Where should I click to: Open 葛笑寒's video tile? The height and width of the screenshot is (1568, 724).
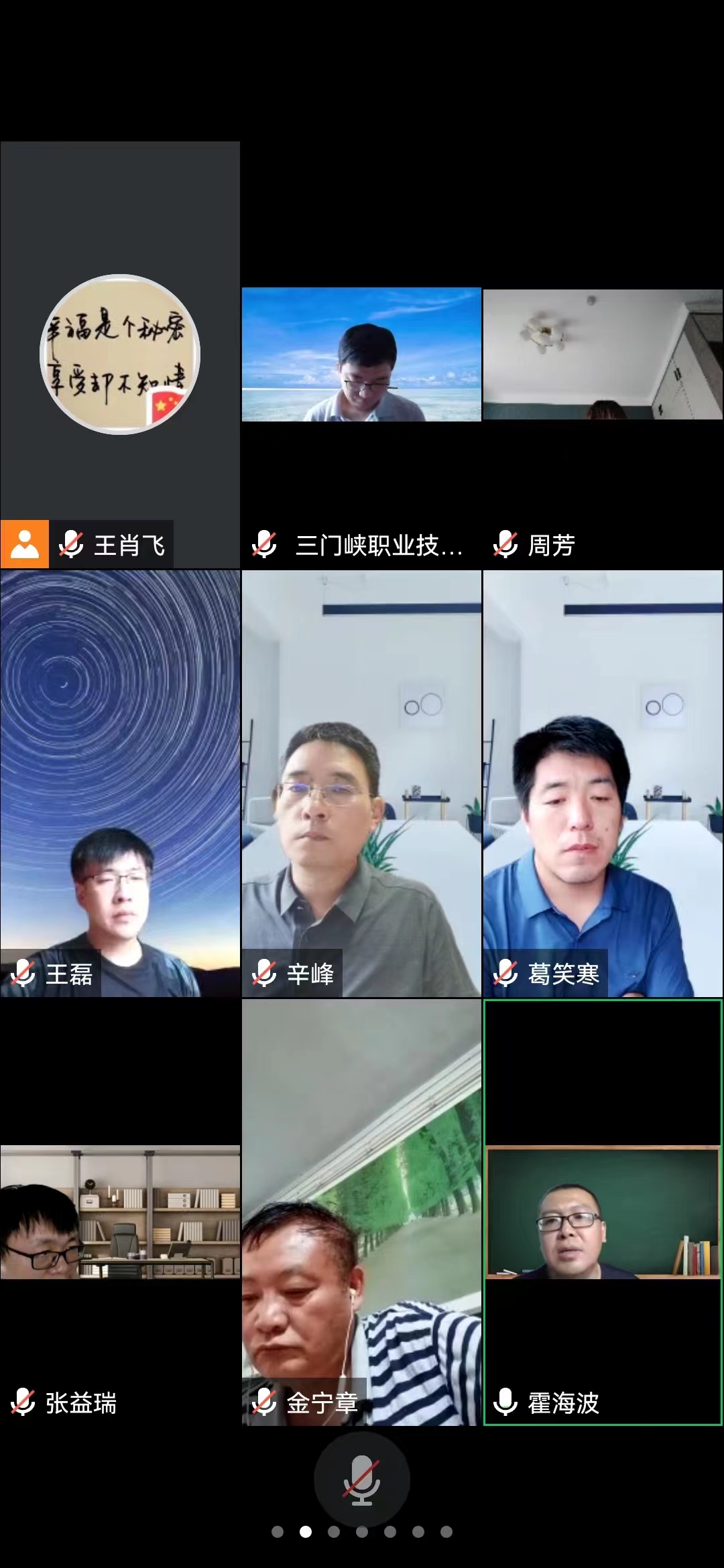pos(603,784)
